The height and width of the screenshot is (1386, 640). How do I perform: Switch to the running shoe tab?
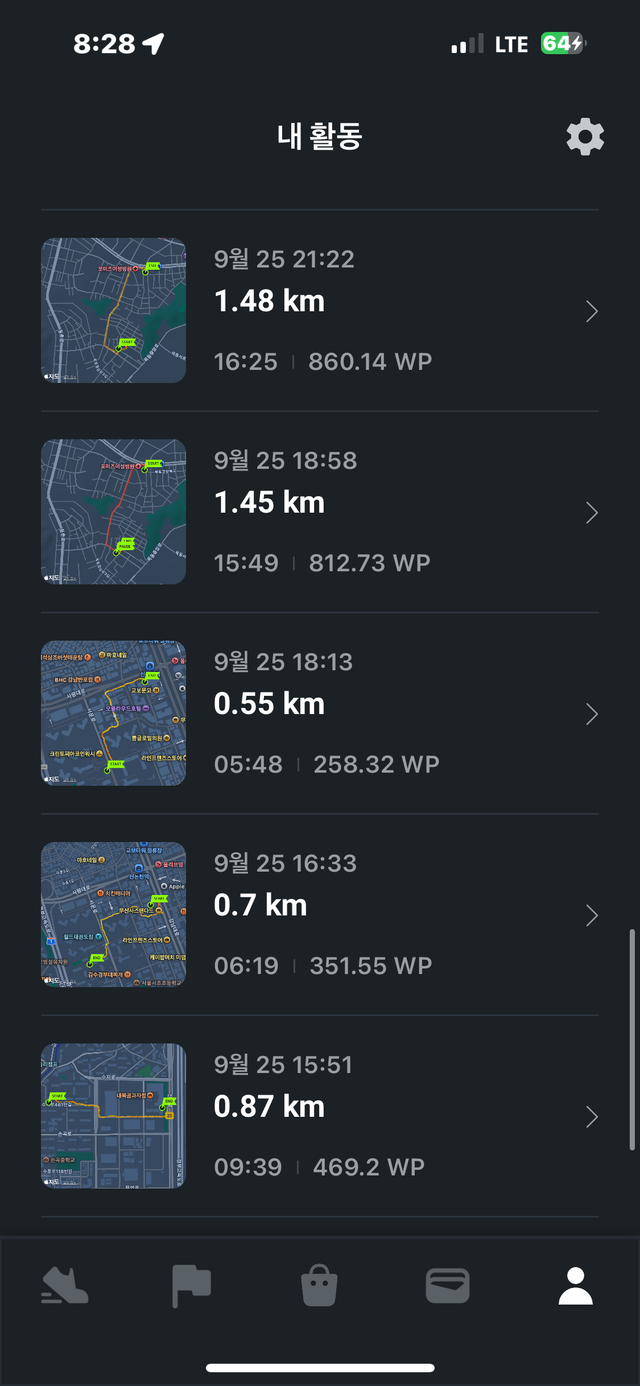[65, 1286]
